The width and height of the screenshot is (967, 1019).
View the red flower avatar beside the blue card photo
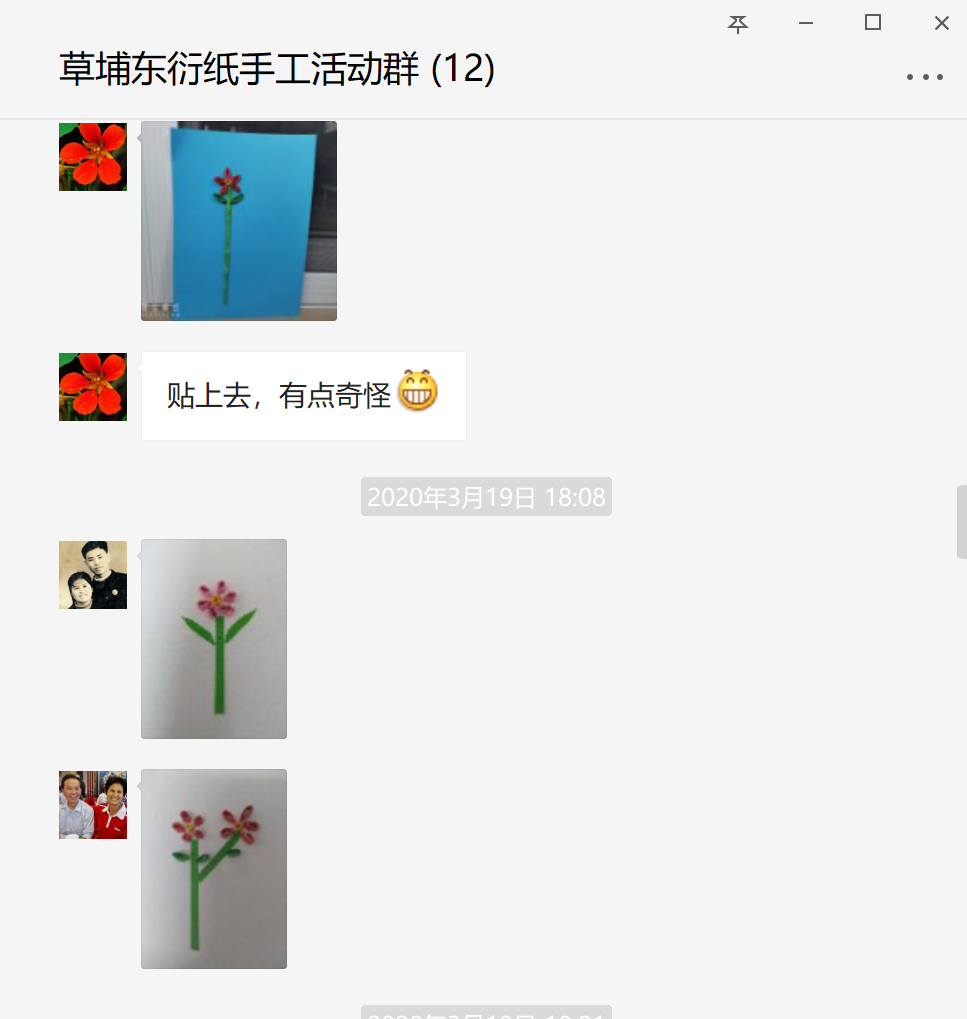click(93, 157)
